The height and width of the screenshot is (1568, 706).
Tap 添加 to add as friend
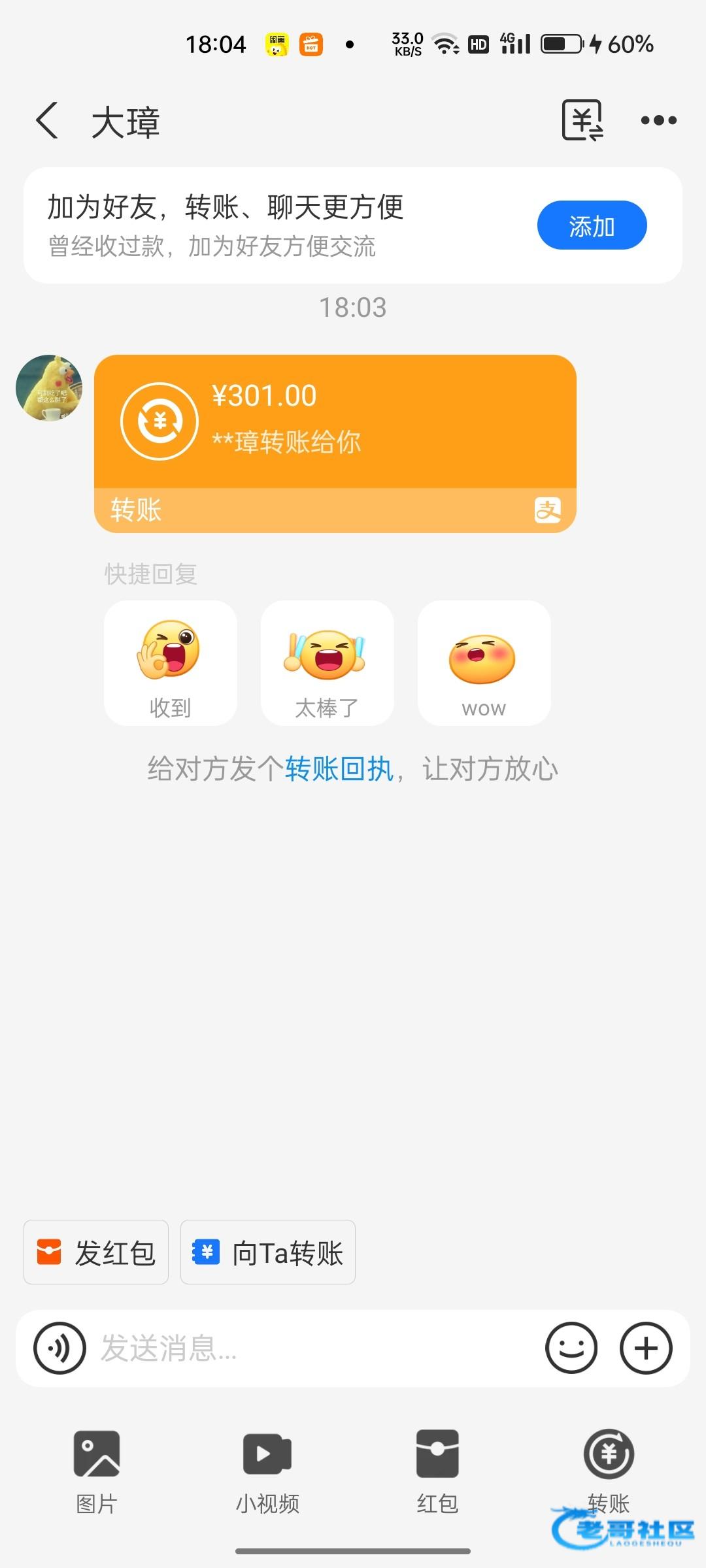pyautogui.click(x=592, y=225)
